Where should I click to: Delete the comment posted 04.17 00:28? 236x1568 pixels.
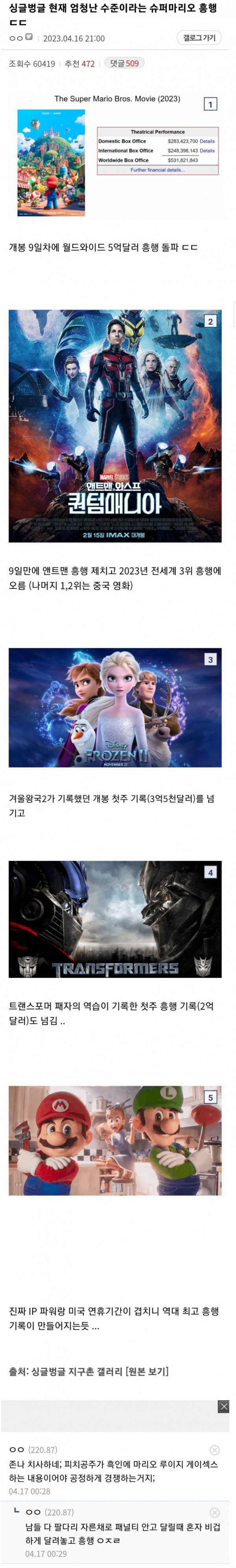coord(214,1449)
